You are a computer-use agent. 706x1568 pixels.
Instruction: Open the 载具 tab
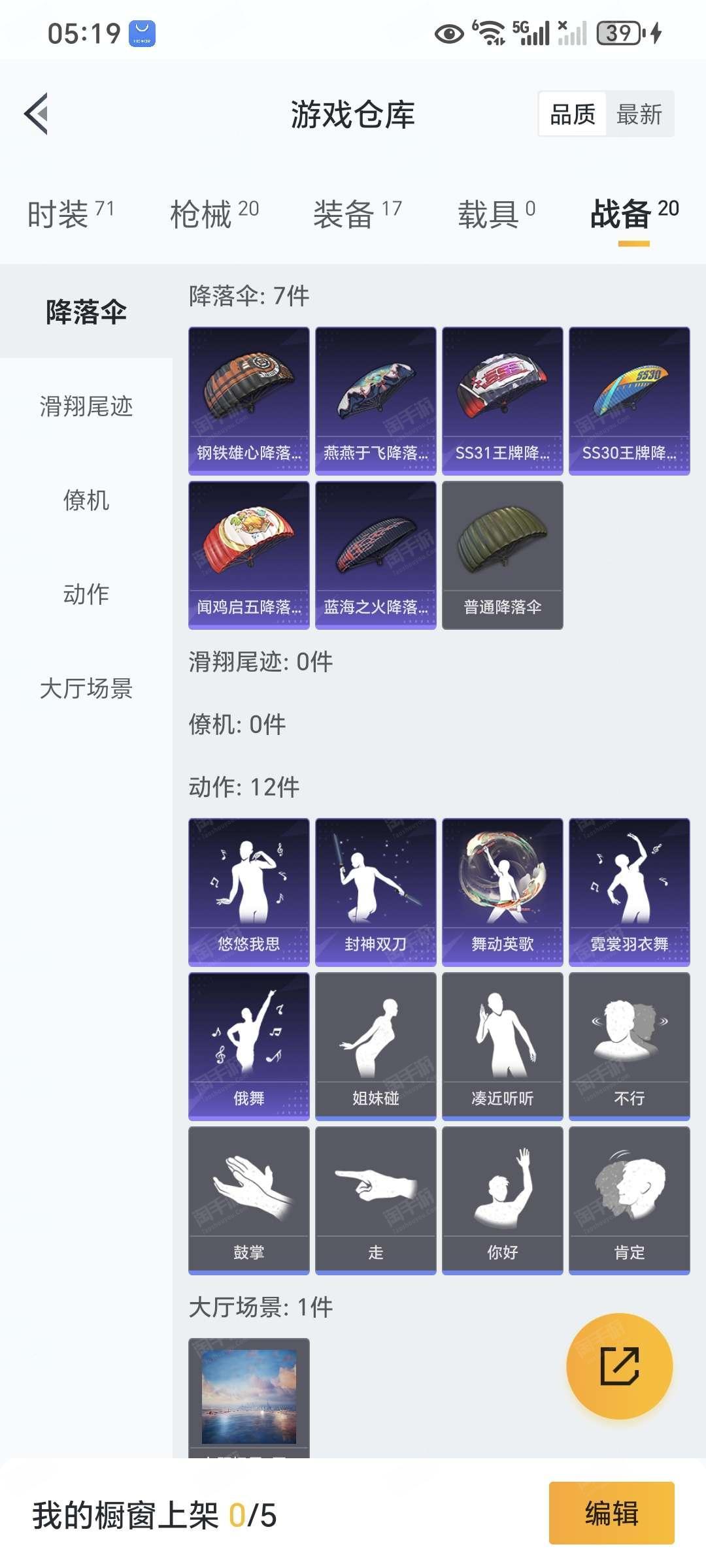(497, 214)
